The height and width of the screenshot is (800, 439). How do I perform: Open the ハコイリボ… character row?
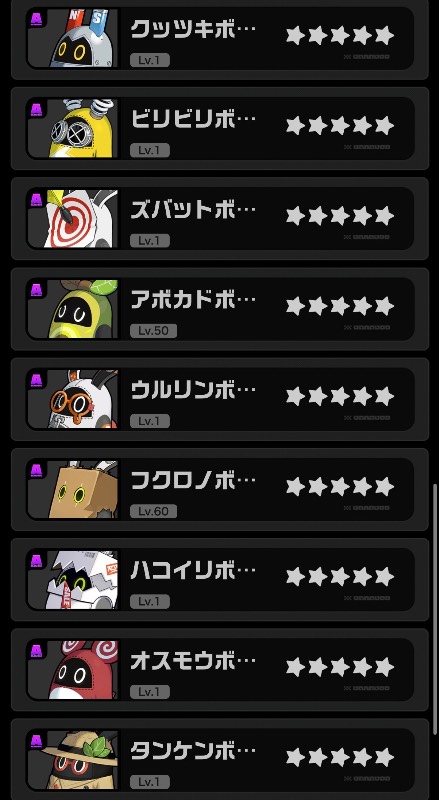click(220, 580)
